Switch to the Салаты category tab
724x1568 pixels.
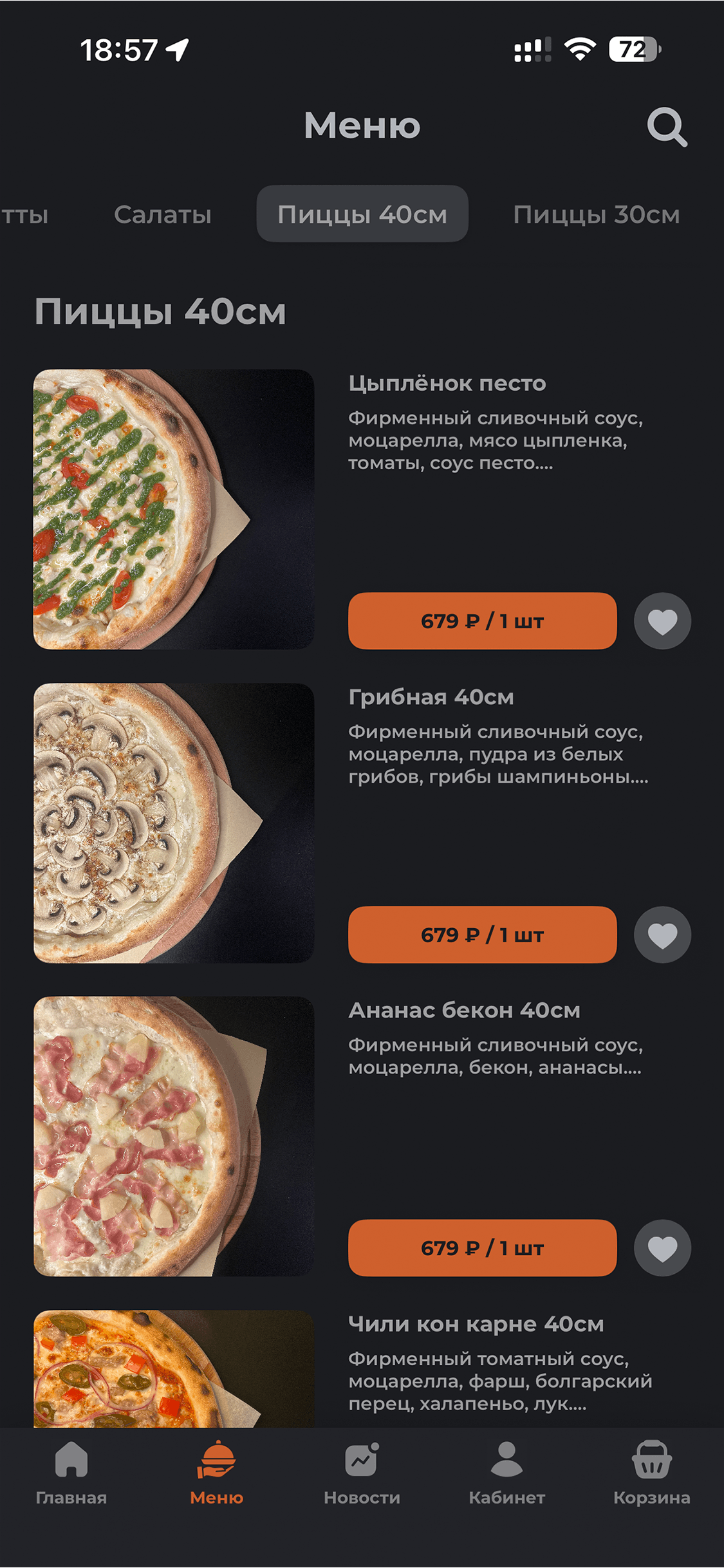click(162, 214)
